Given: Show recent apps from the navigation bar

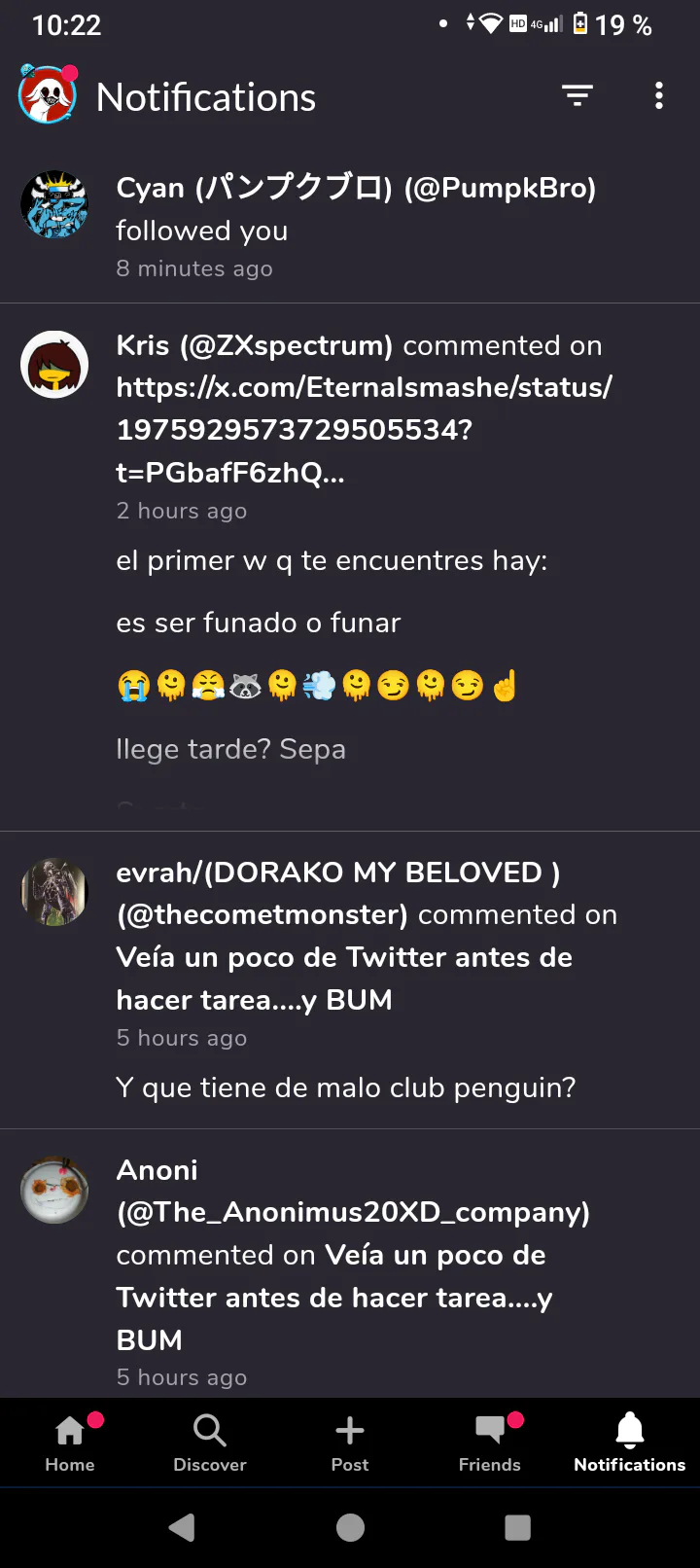Looking at the screenshot, I should [518, 1528].
